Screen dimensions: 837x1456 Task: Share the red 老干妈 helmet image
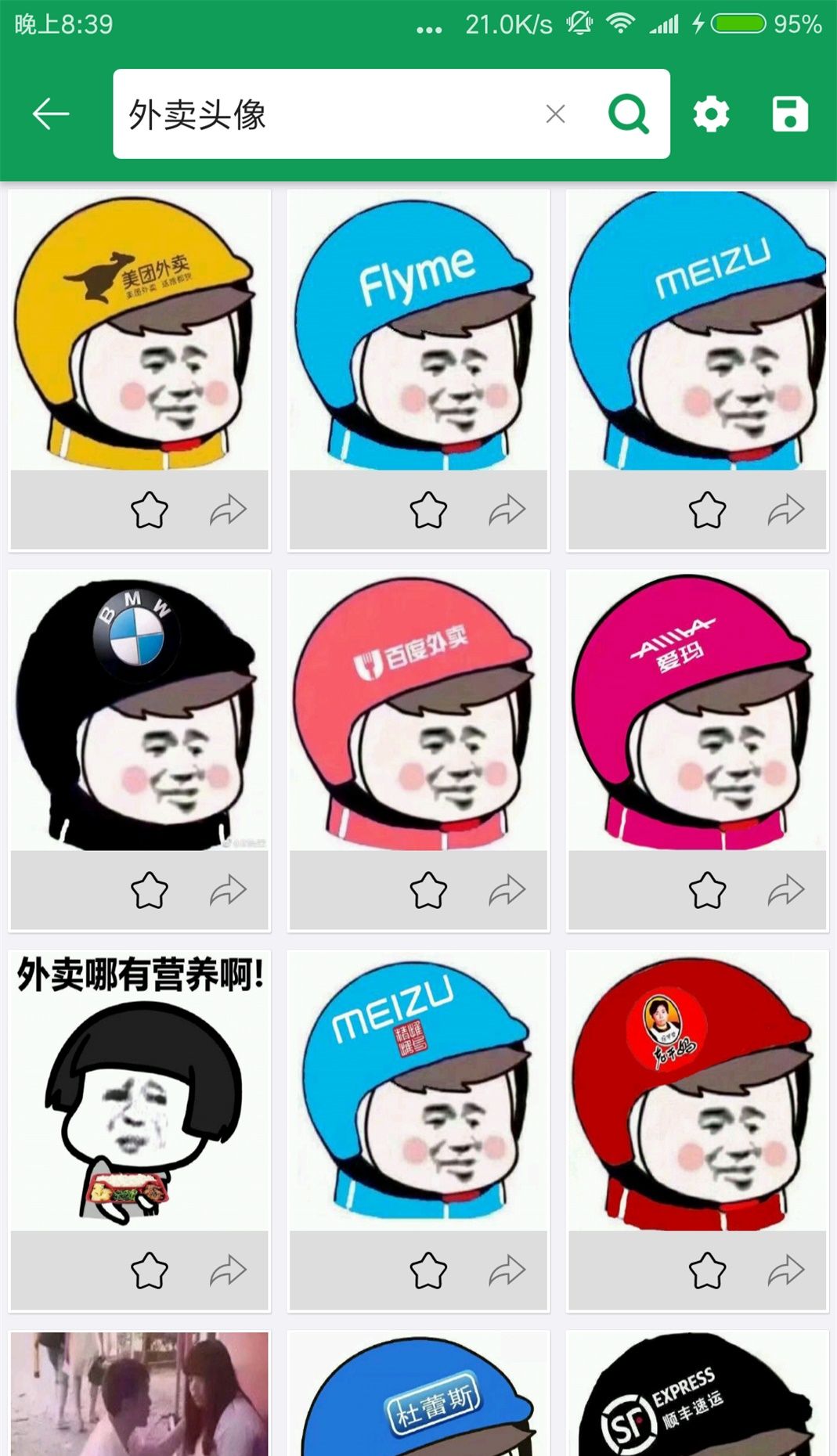coord(786,1270)
